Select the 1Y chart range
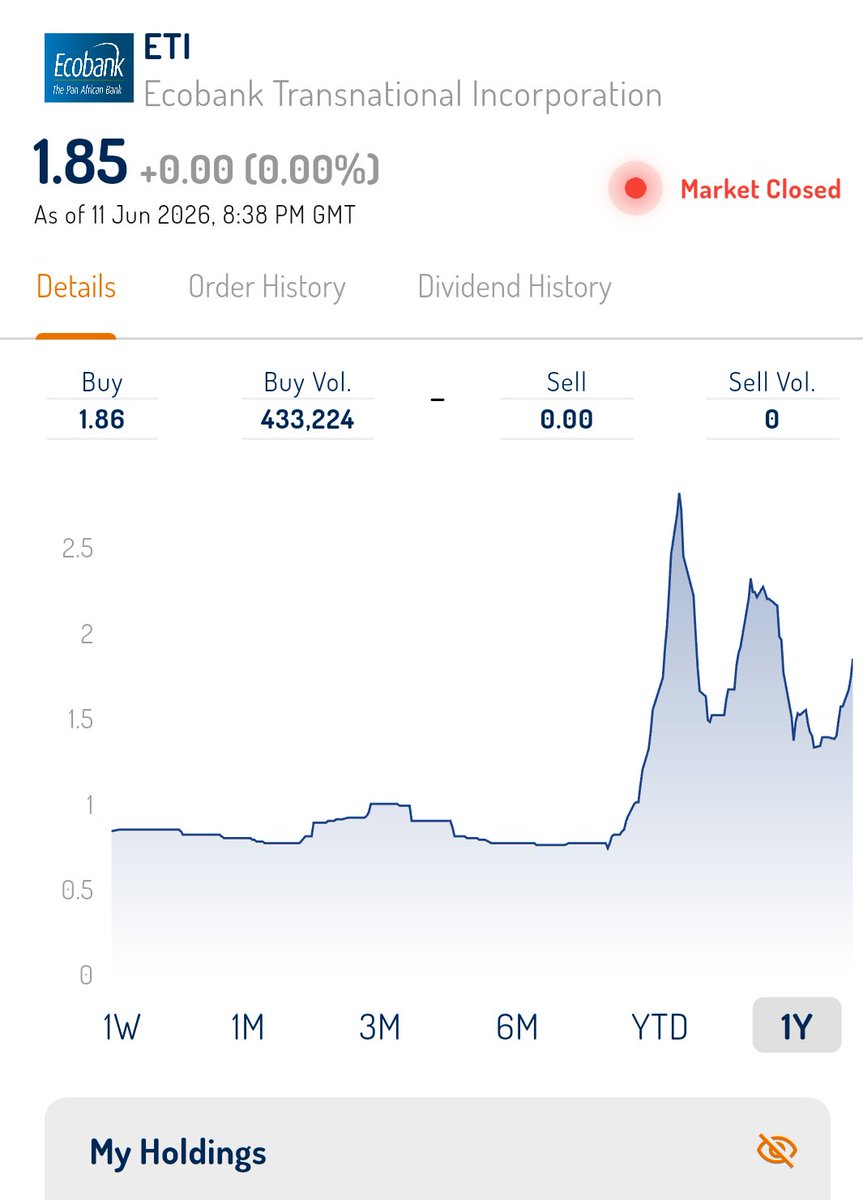The height and width of the screenshot is (1200, 863). tap(796, 1027)
